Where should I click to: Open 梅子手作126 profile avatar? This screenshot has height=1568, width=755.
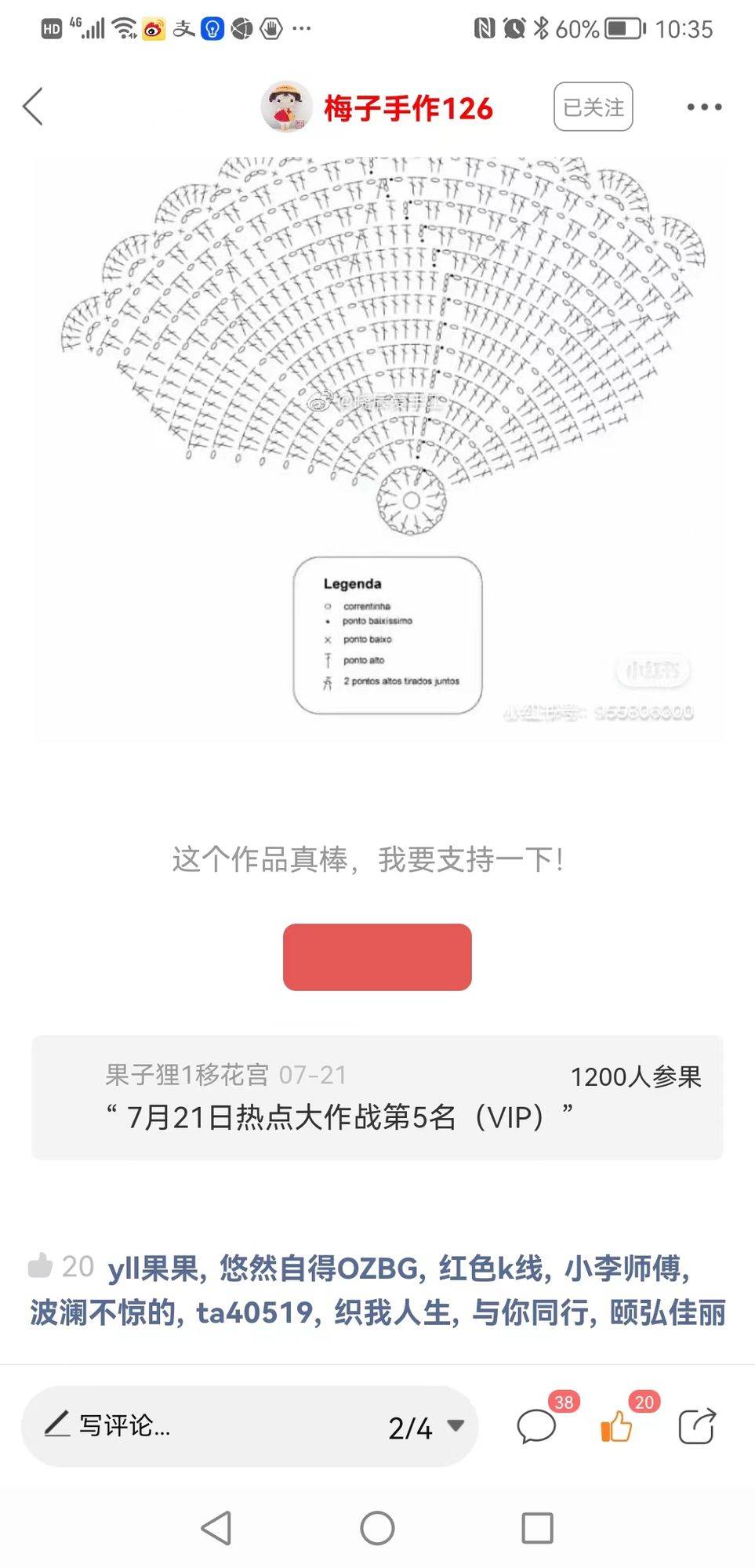tap(286, 107)
